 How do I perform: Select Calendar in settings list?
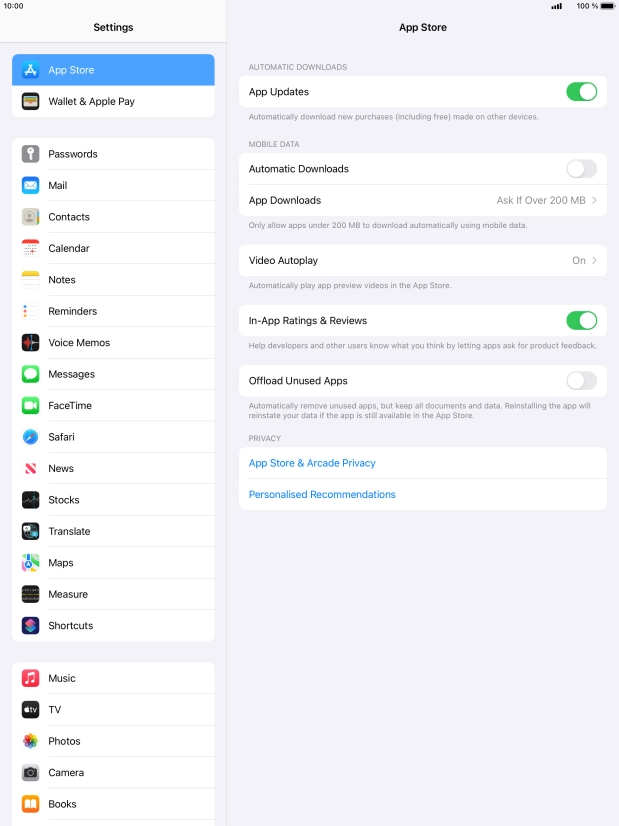[x=113, y=248]
